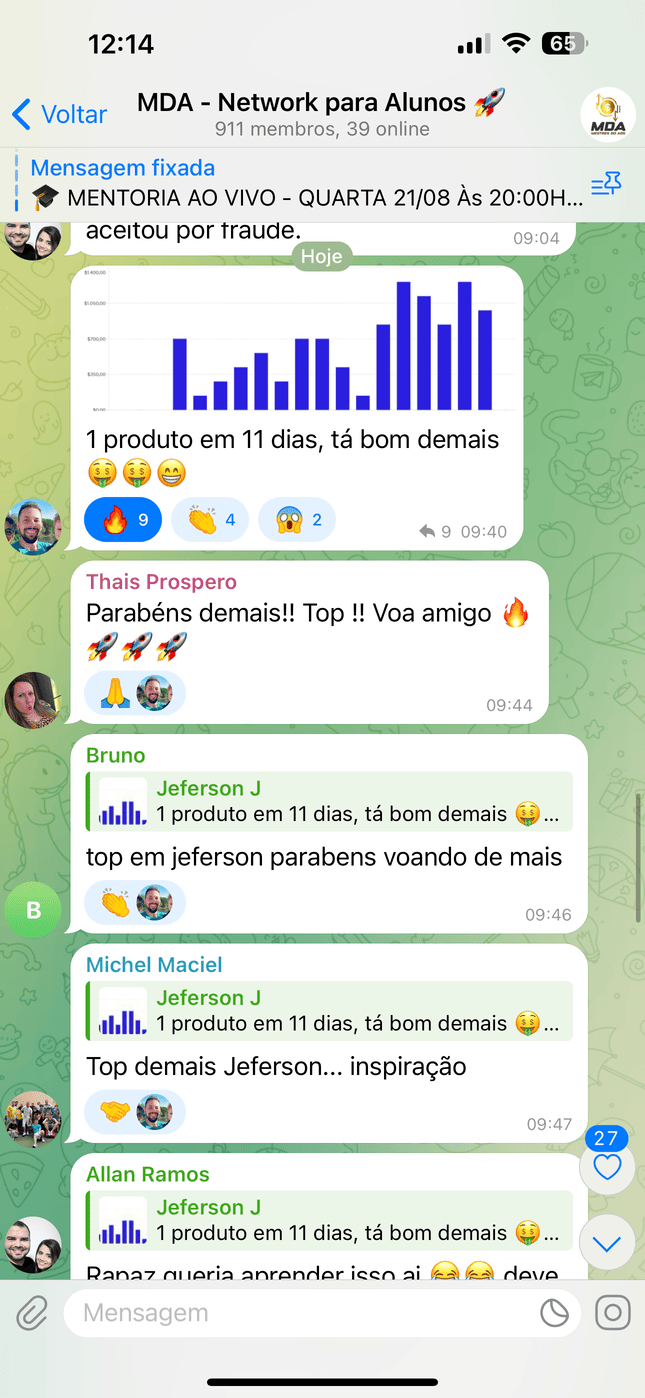Image resolution: width=645 pixels, height=1398 pixels.
Task: Open the MDA group profile picture
Action: pos(607,115)
